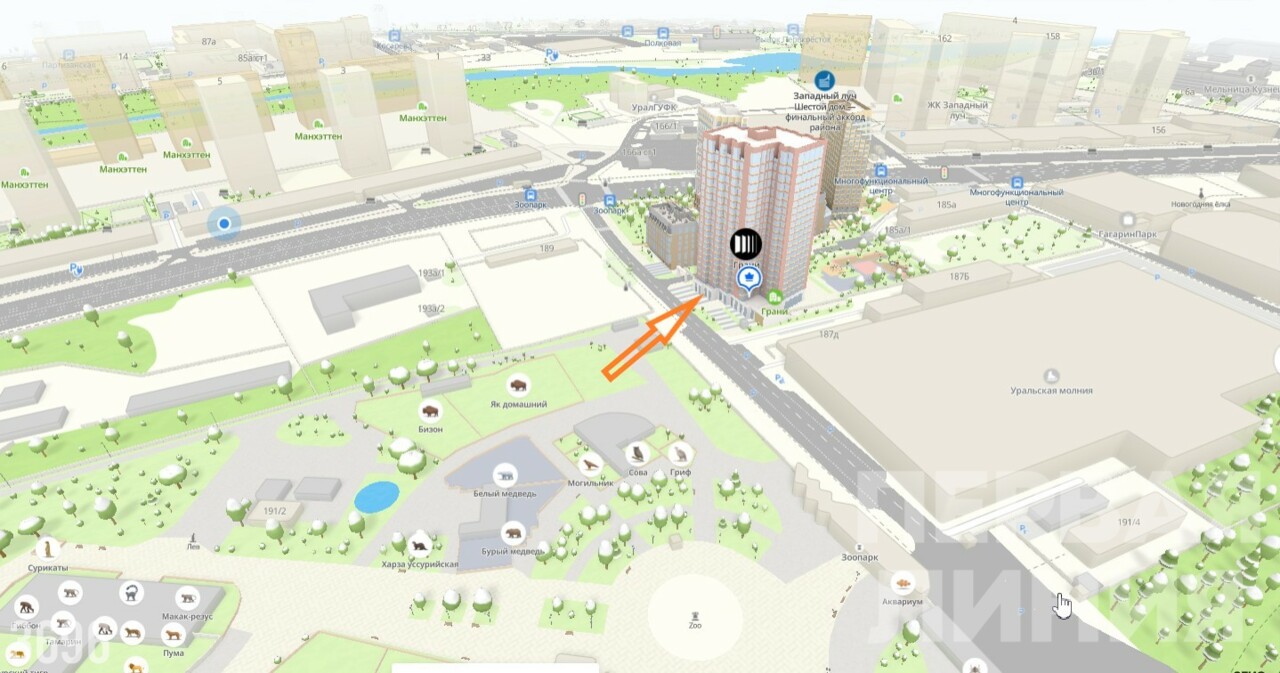Tap the Zoo place marker

pos(695,611)
